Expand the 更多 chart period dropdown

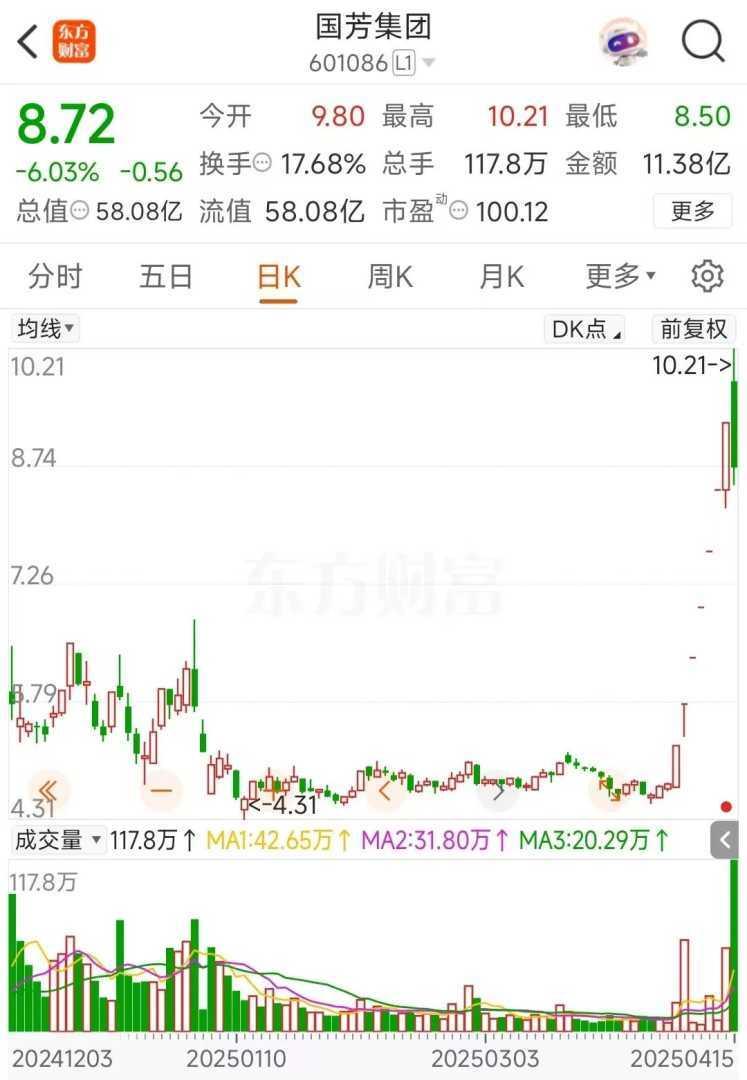click(620, 277)
